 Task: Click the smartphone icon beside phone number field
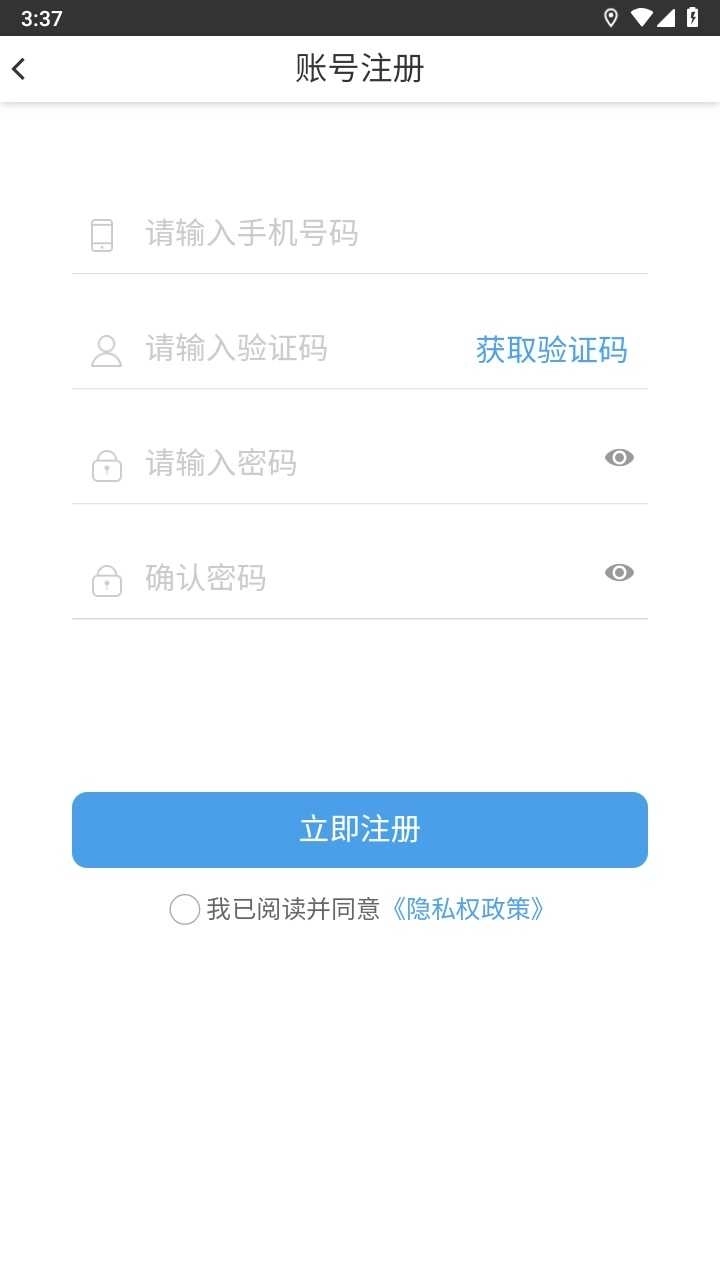pos(103,234)
